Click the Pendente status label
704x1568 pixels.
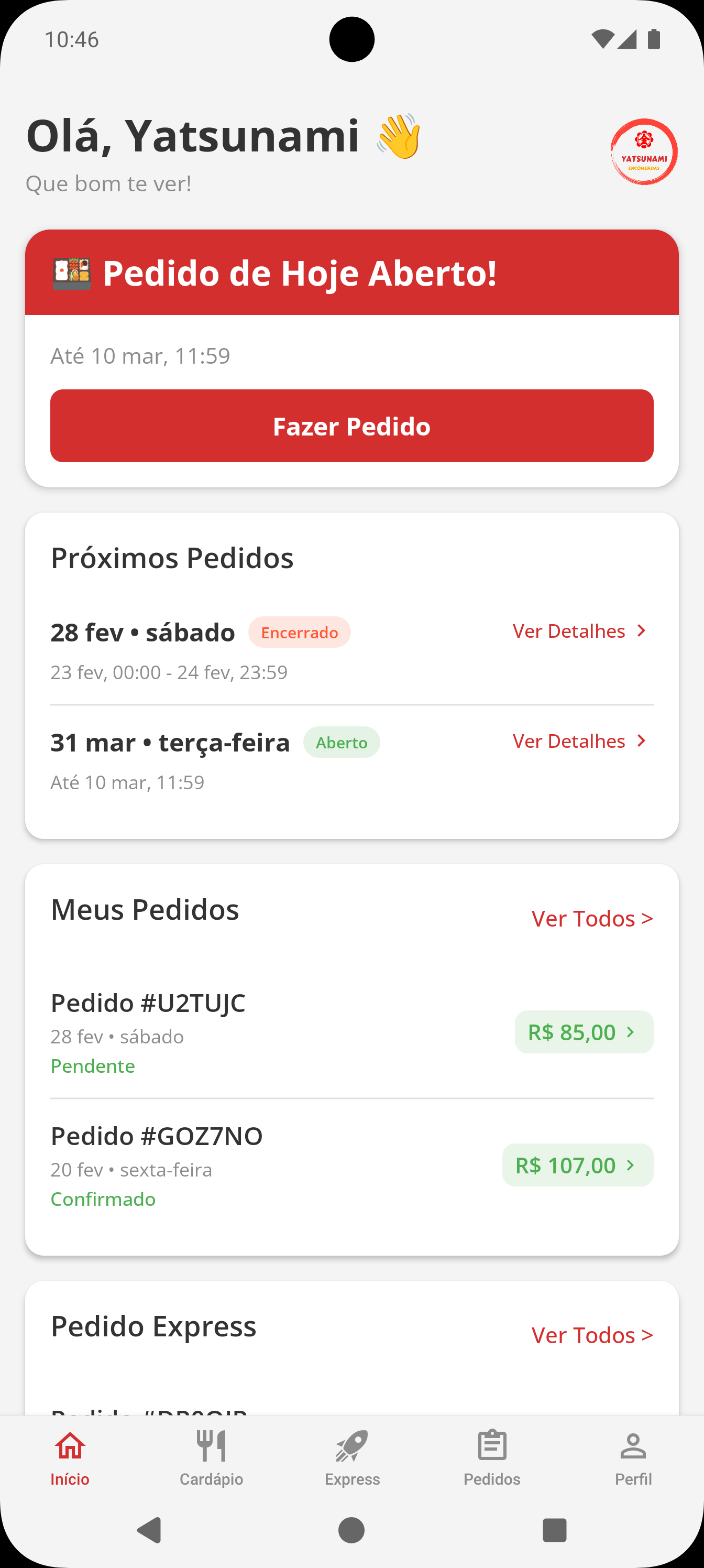[93, 1066]
